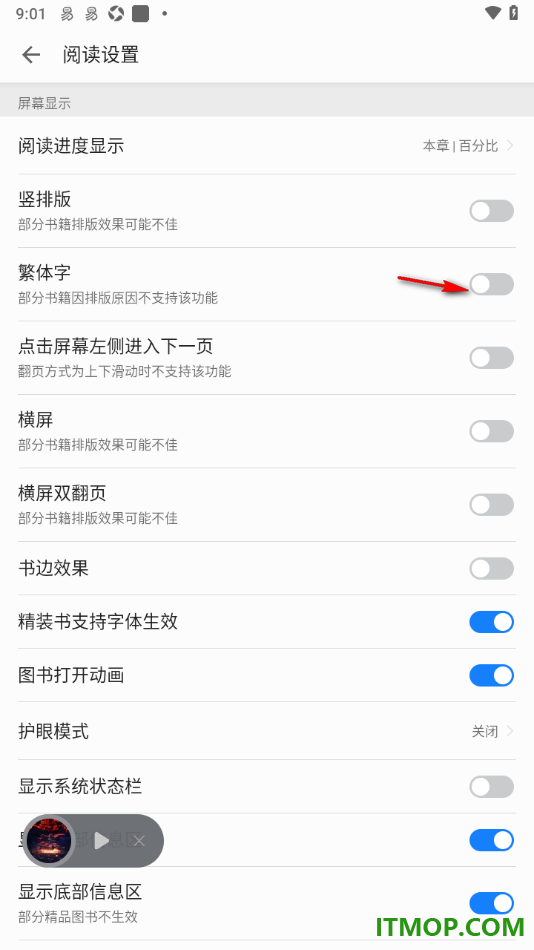Open the floating player cover thumbnail
The height and width of the screenshot is (950, 534).
click(x=49, y=840)
